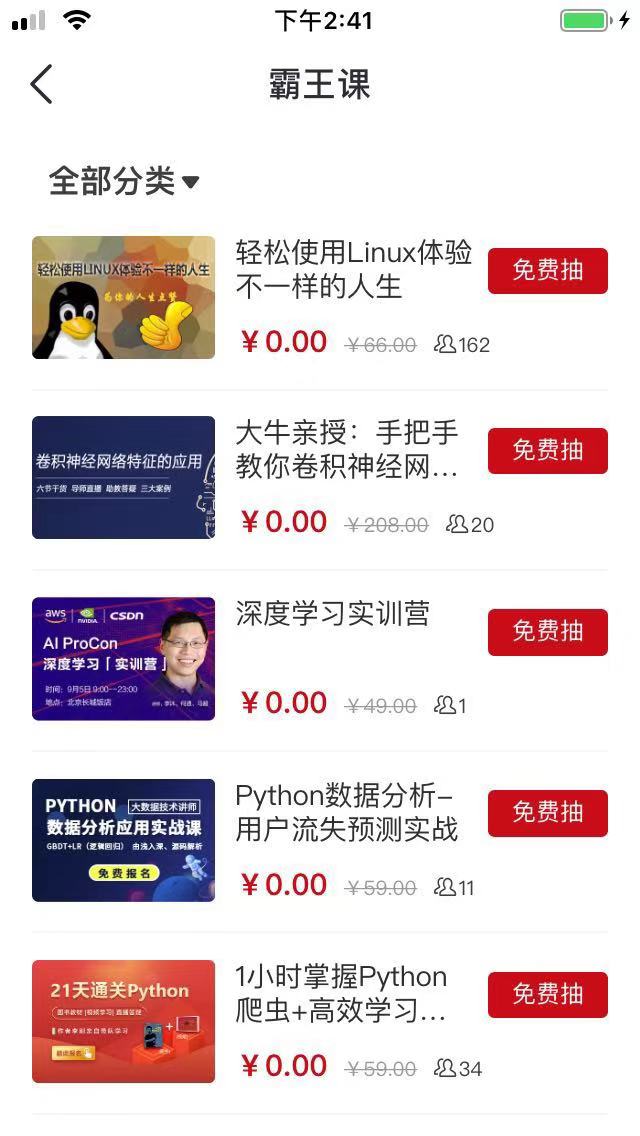The image size is (640, 1136).
Task: Tap 免费抽 for the Python爬虫 course
Action: tap(547, 995)
